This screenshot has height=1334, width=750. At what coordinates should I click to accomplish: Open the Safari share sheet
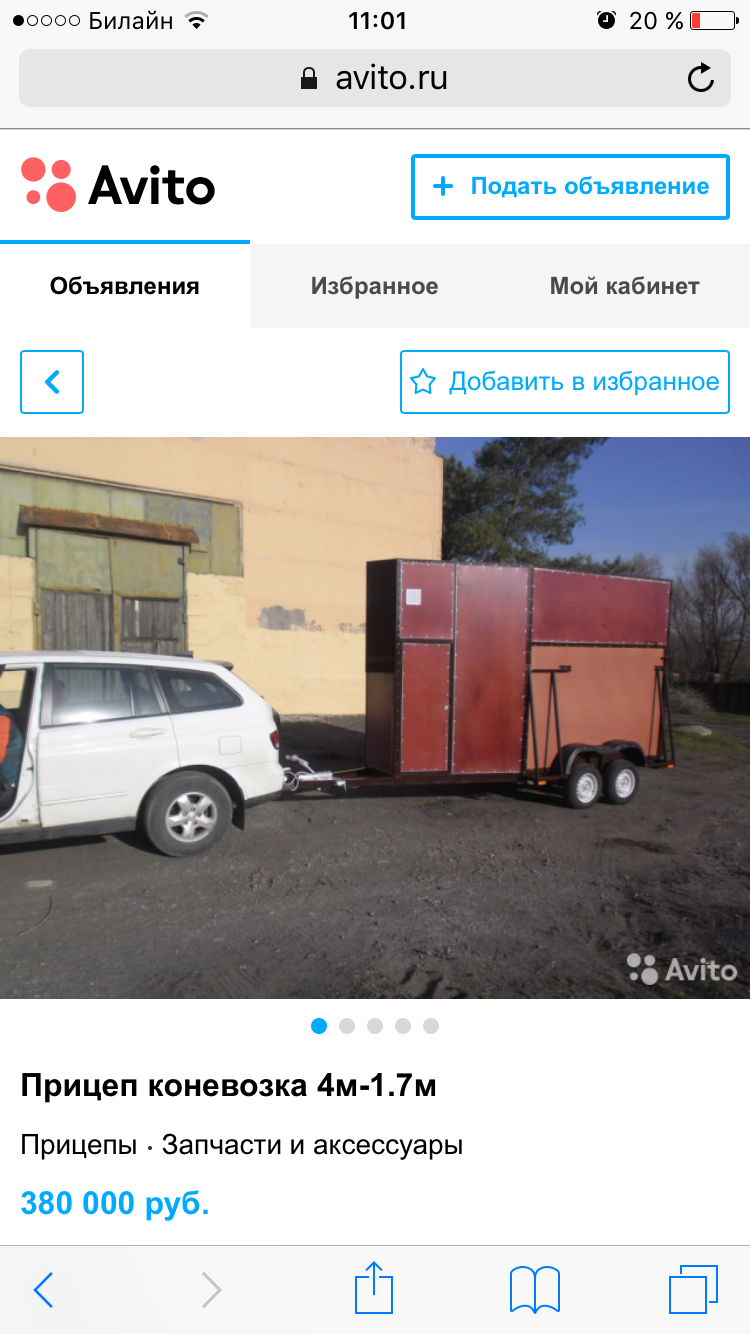(374, 1288)
